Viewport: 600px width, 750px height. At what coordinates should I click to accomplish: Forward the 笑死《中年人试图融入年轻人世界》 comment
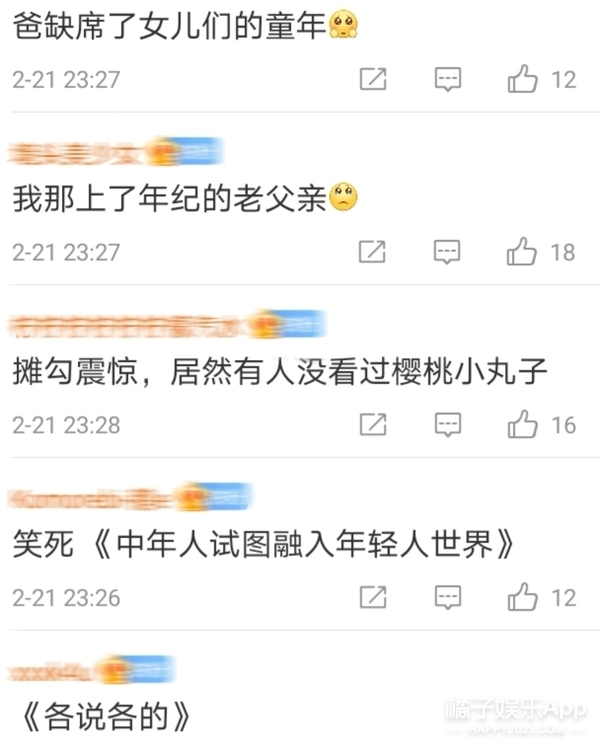pyautogui.click(x=372, y=598)
